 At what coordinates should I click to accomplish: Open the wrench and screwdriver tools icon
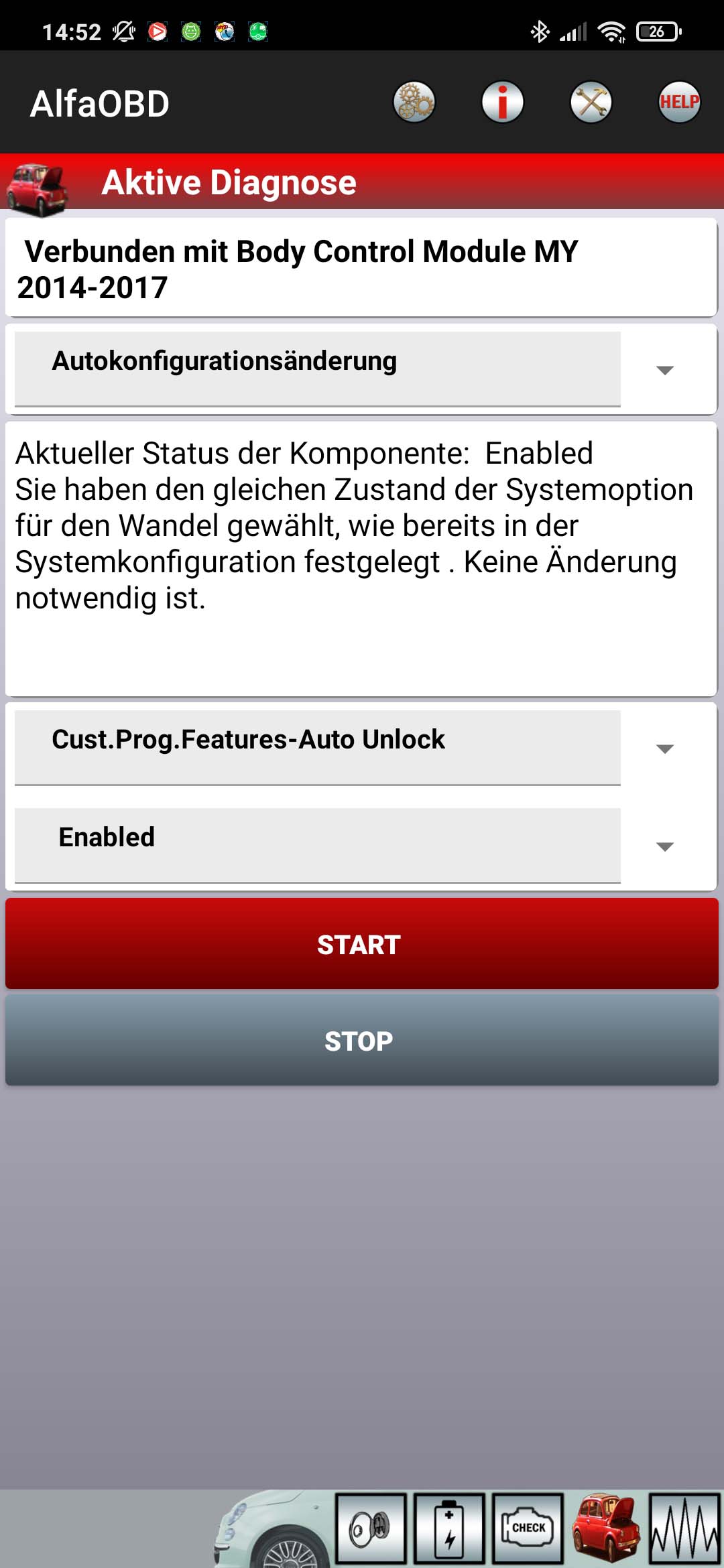[591, 103]
